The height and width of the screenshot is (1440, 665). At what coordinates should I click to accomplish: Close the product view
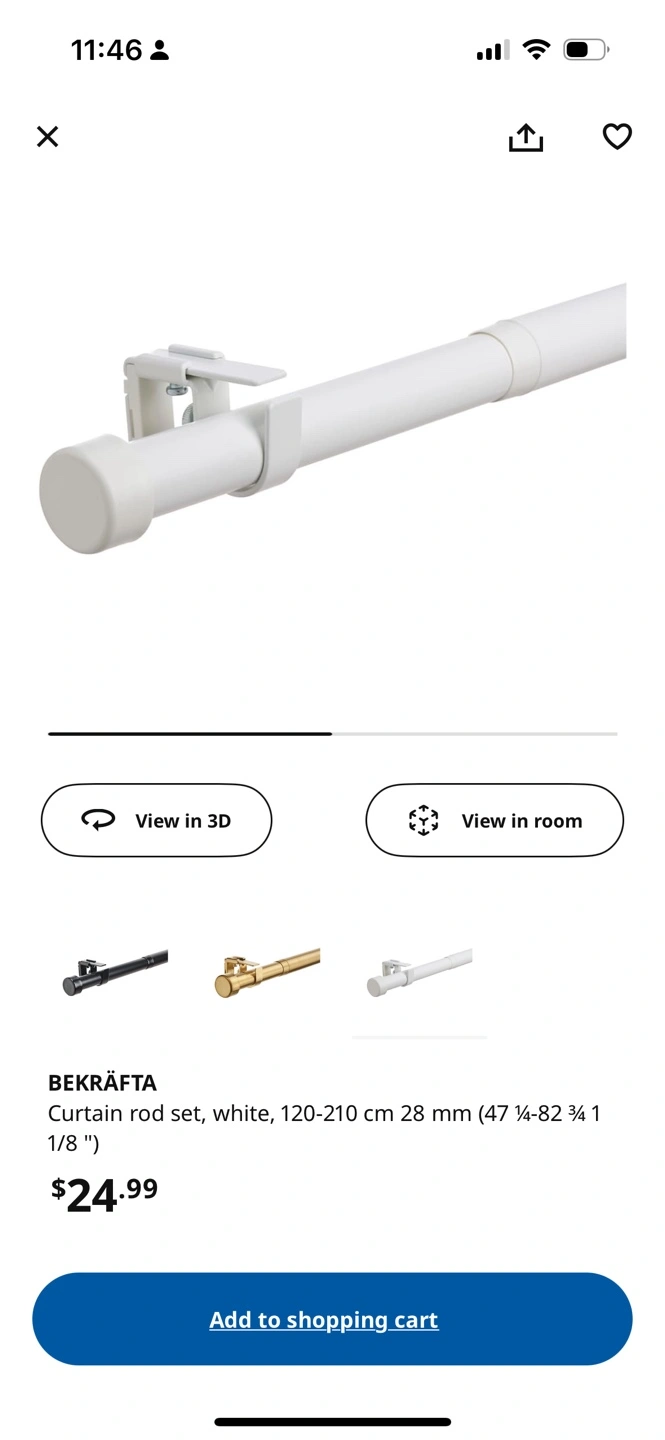[x=48, y=136]
